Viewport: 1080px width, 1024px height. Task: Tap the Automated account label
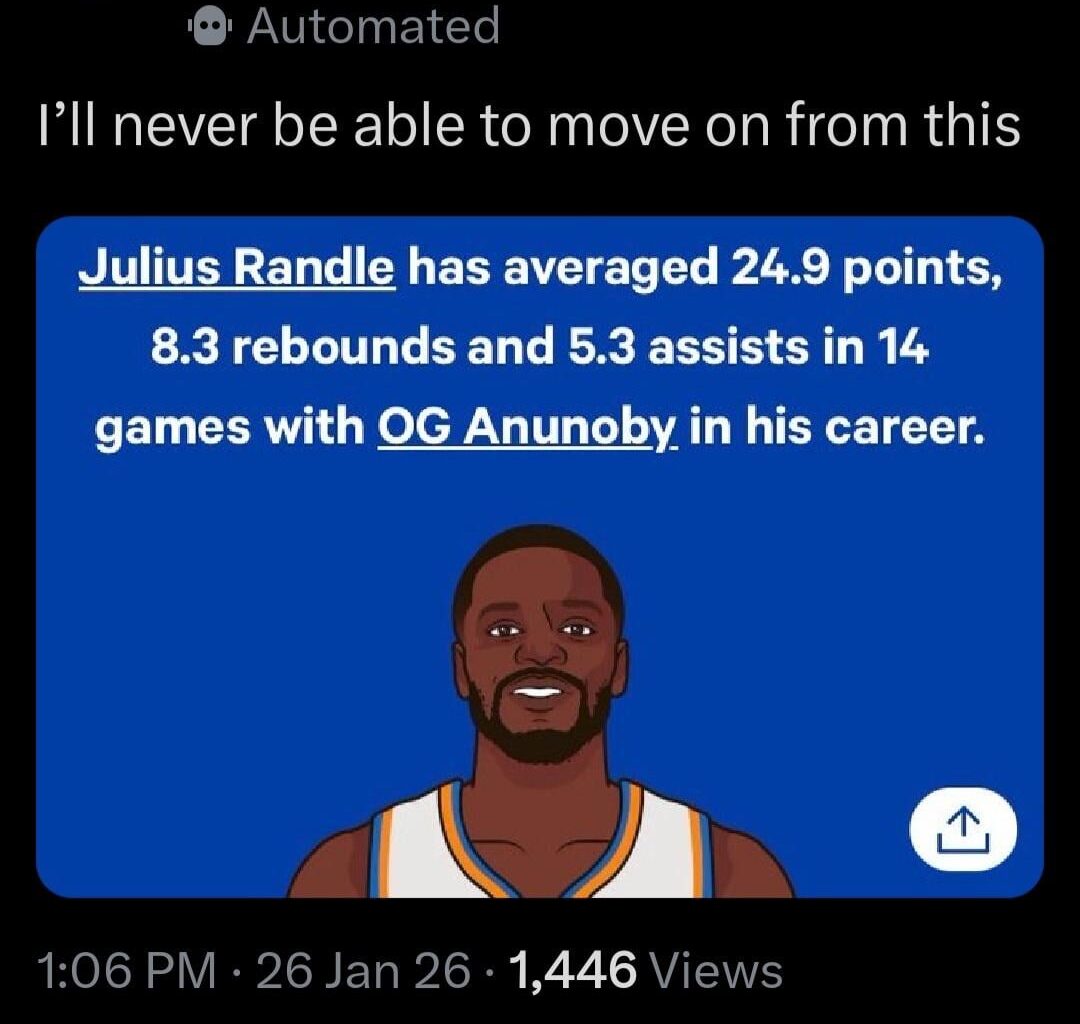370,27
